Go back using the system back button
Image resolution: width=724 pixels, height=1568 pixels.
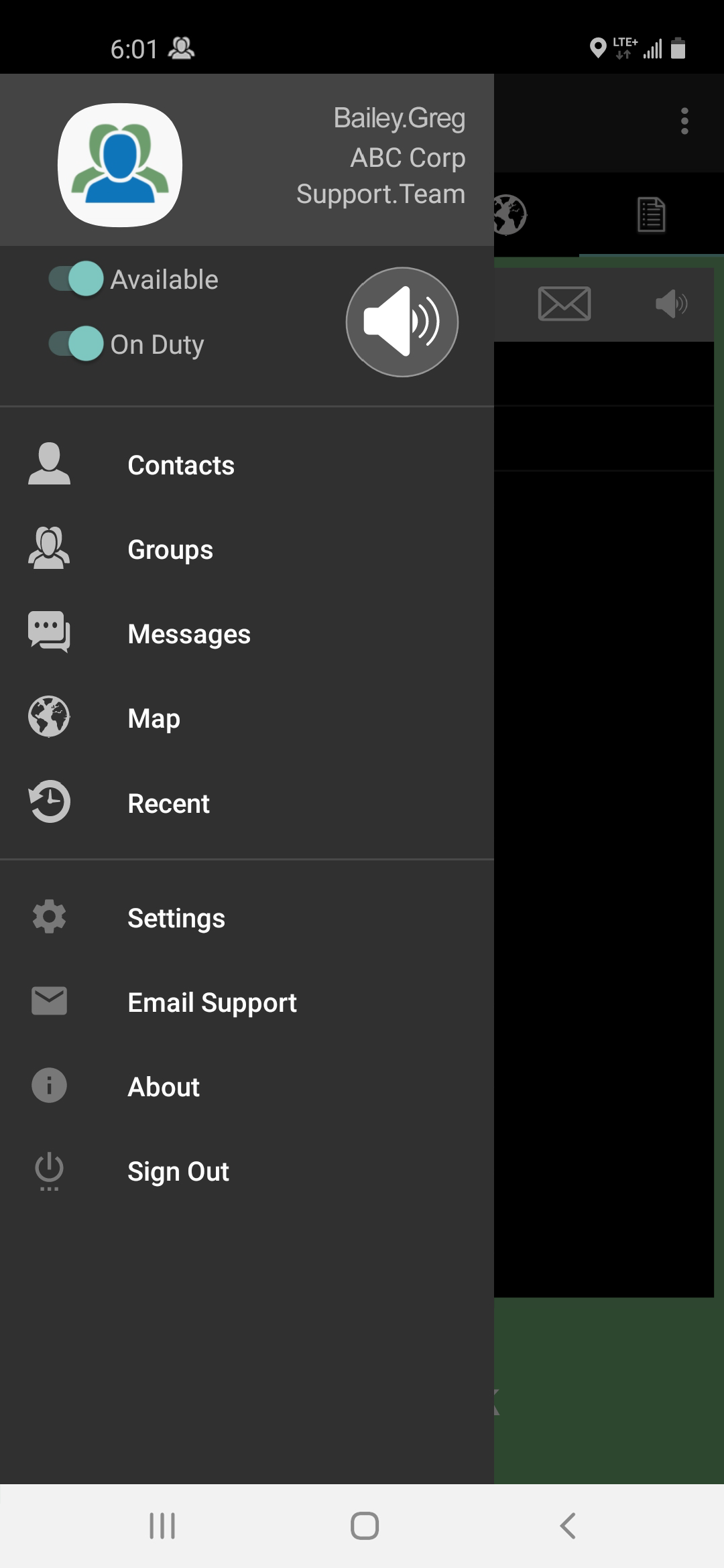[567, 1526]
